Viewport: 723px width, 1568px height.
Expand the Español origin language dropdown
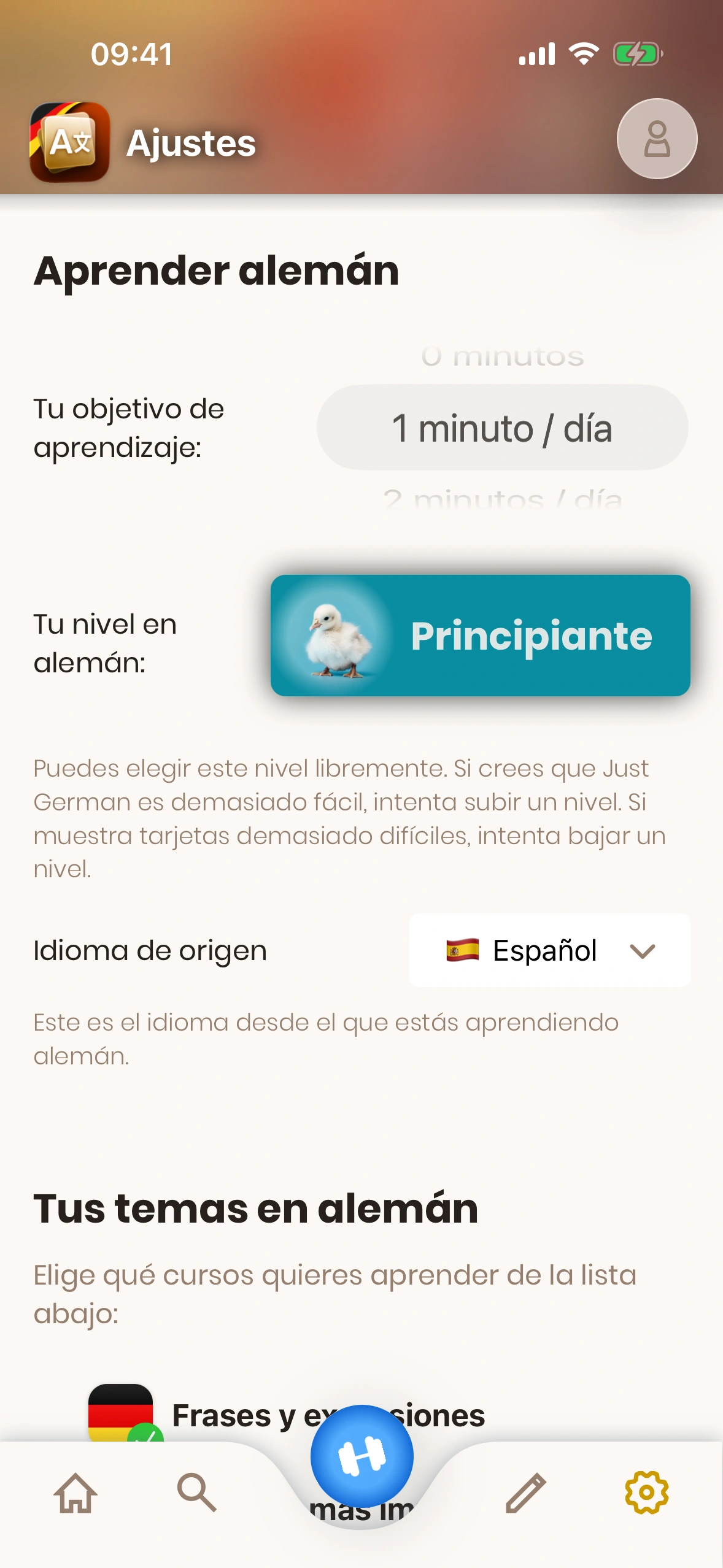(x=549, y=950)
